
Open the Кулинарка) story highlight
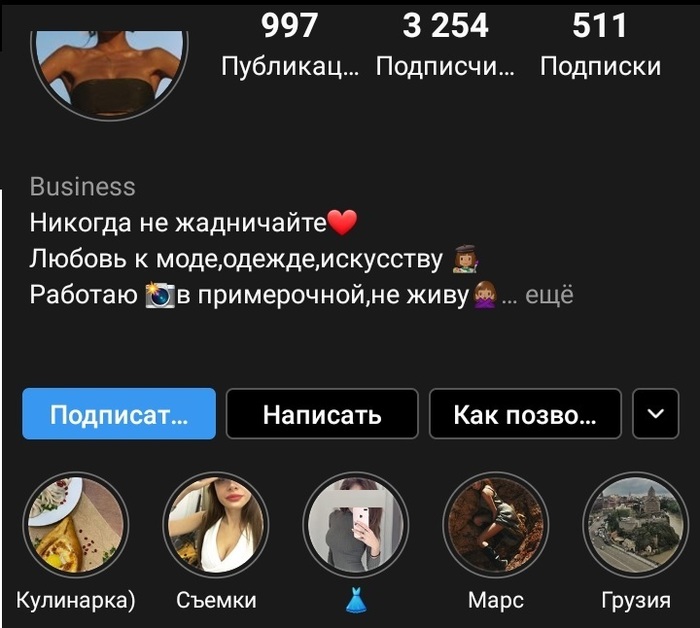pos(76,525)
